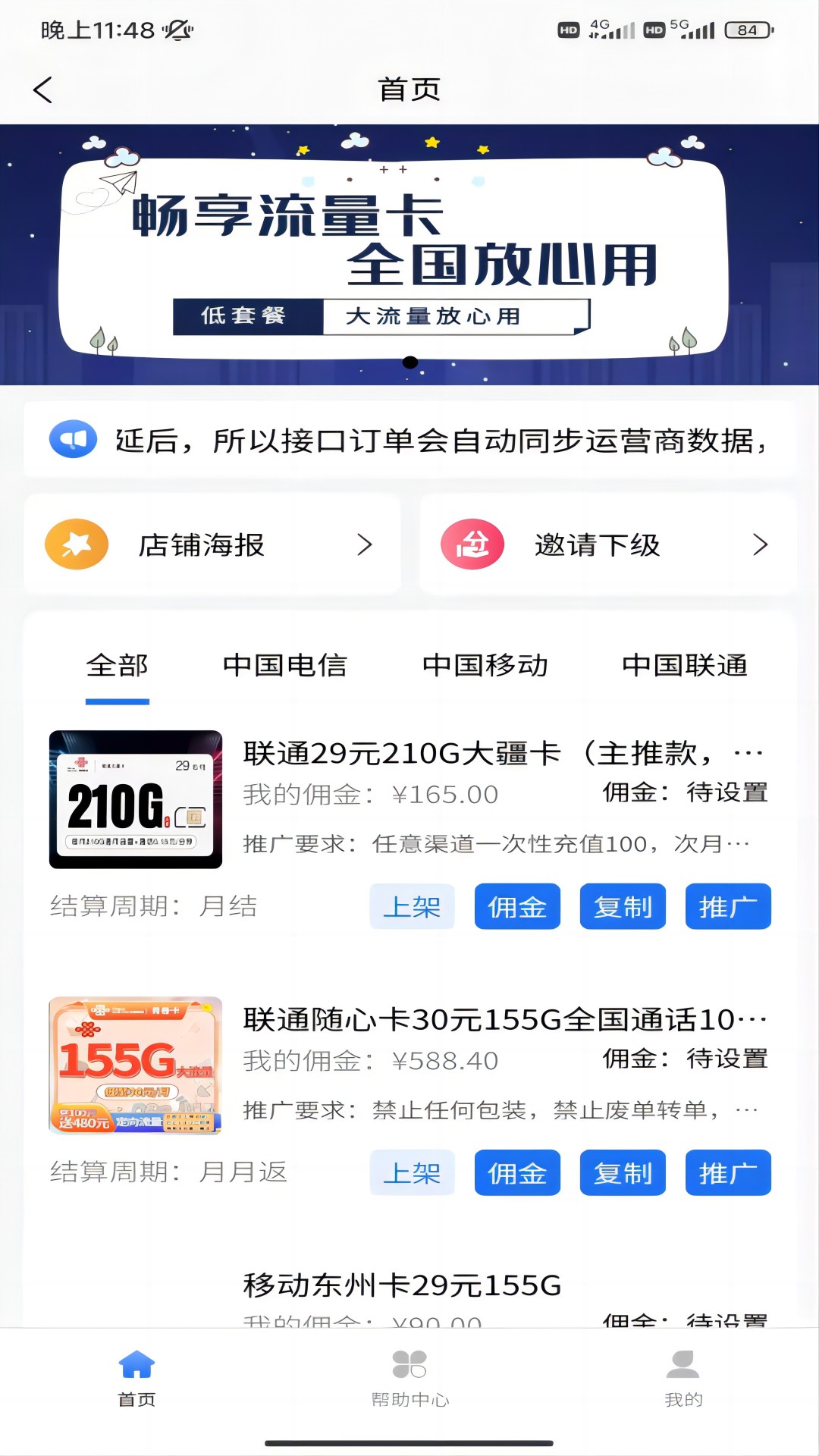Set 佣金 for 联通29元210G大疆卡
Viewport: 819px width, 1456px height.
click(517, 906)
